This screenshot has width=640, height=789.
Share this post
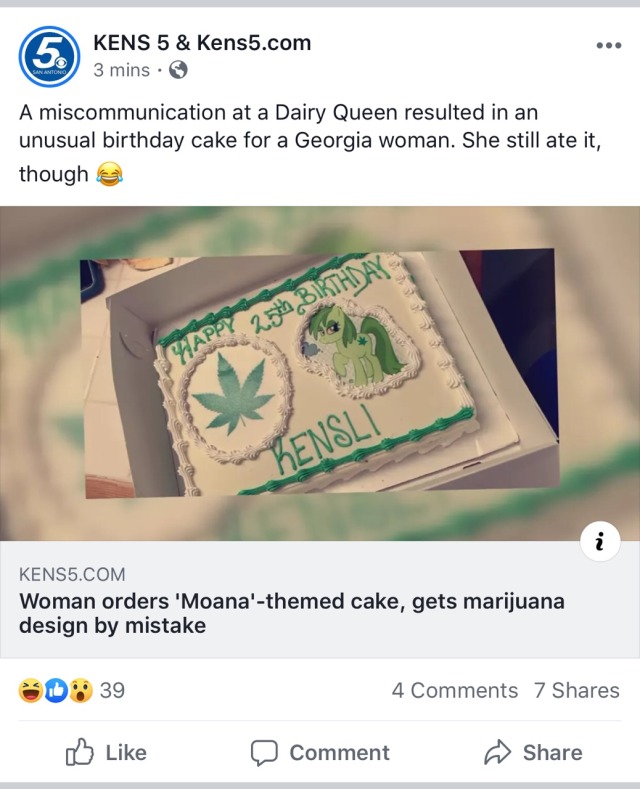[x=533, y=752]
